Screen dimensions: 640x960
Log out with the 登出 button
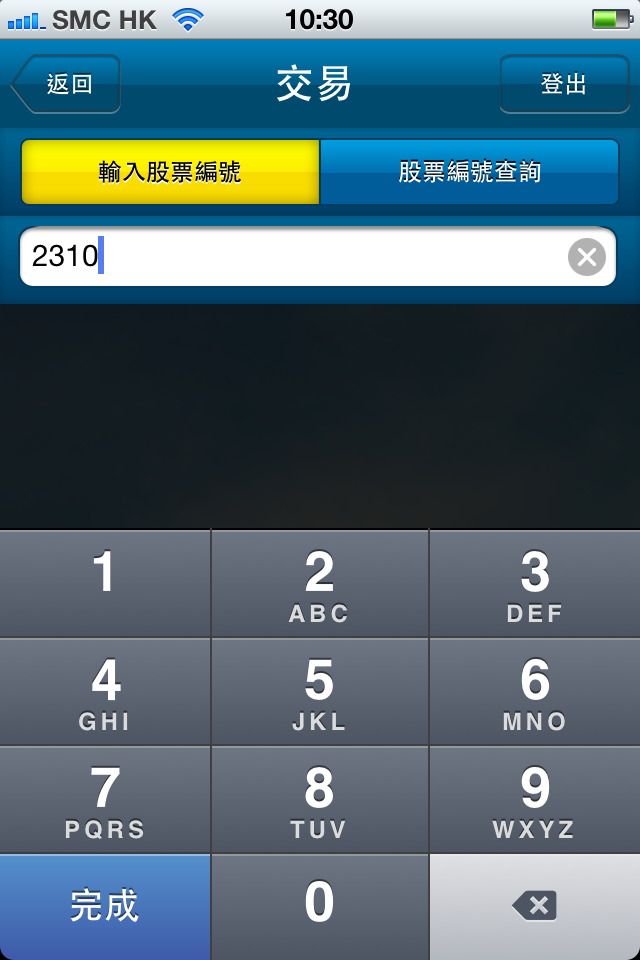(563, 84)
